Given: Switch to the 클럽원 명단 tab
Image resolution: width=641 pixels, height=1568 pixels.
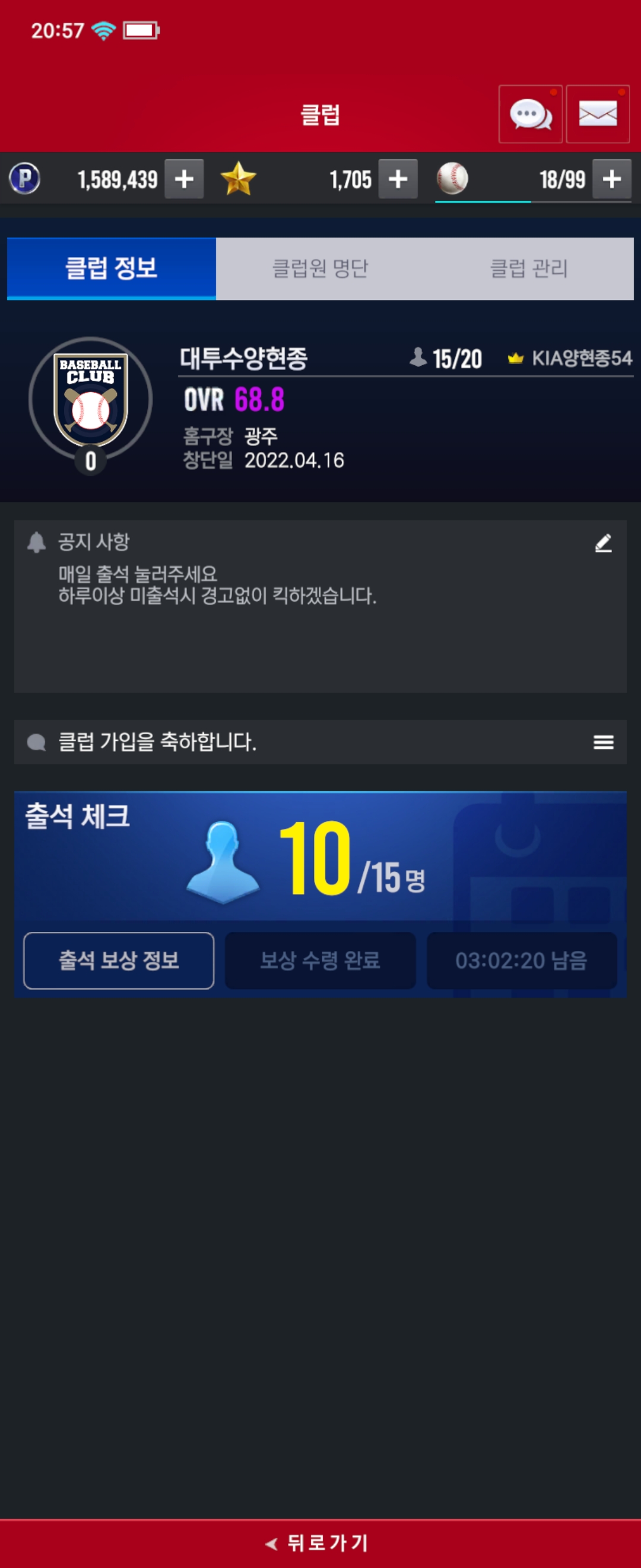Looking at the screenshot, I should click(x=320, y=268).
